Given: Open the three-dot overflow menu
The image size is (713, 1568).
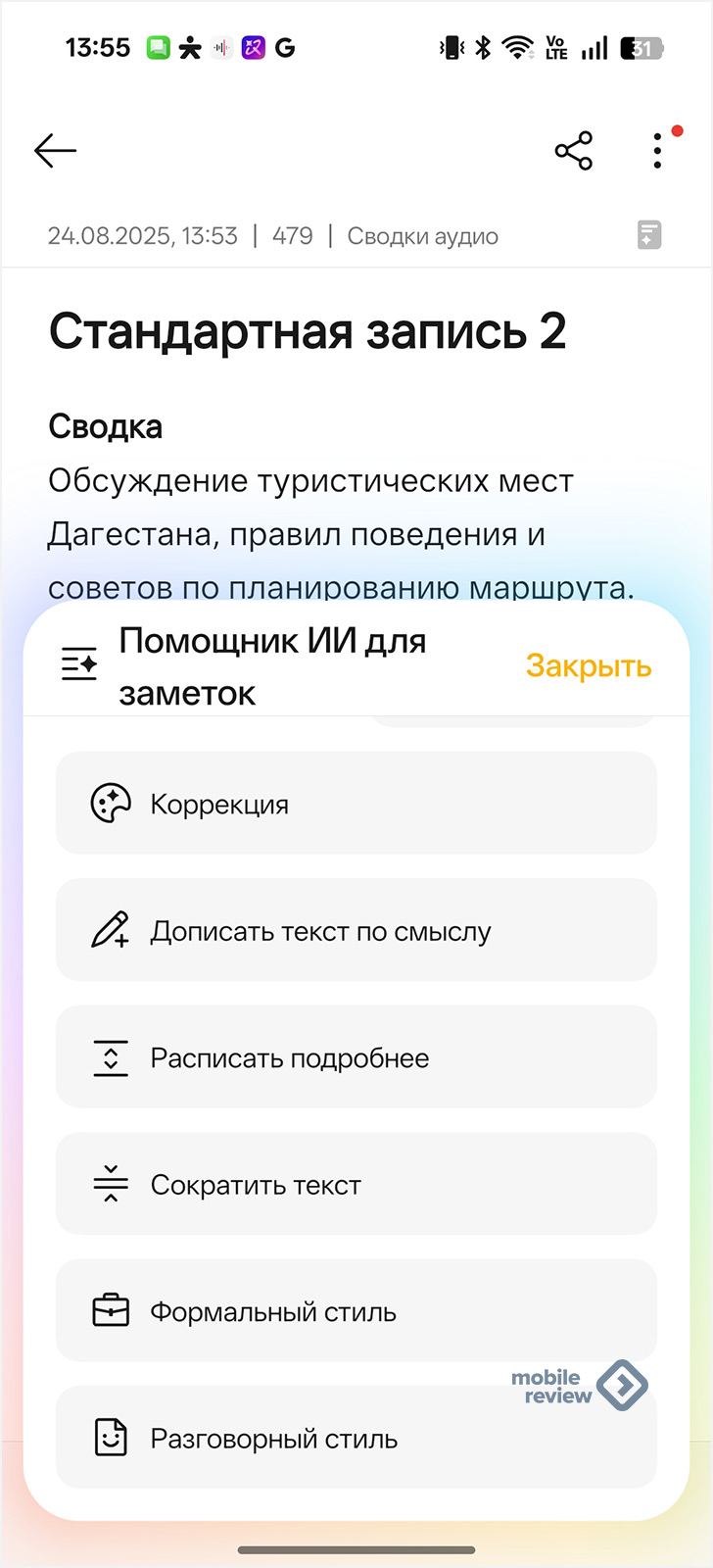Looking at the screenshot, I should pos(658,151).
